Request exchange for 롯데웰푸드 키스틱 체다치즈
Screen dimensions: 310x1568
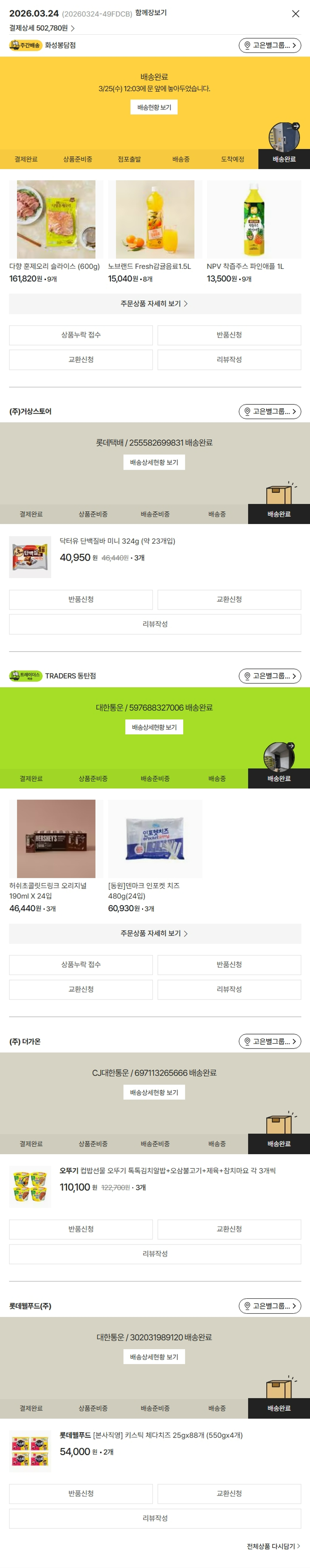[229, 1493]
